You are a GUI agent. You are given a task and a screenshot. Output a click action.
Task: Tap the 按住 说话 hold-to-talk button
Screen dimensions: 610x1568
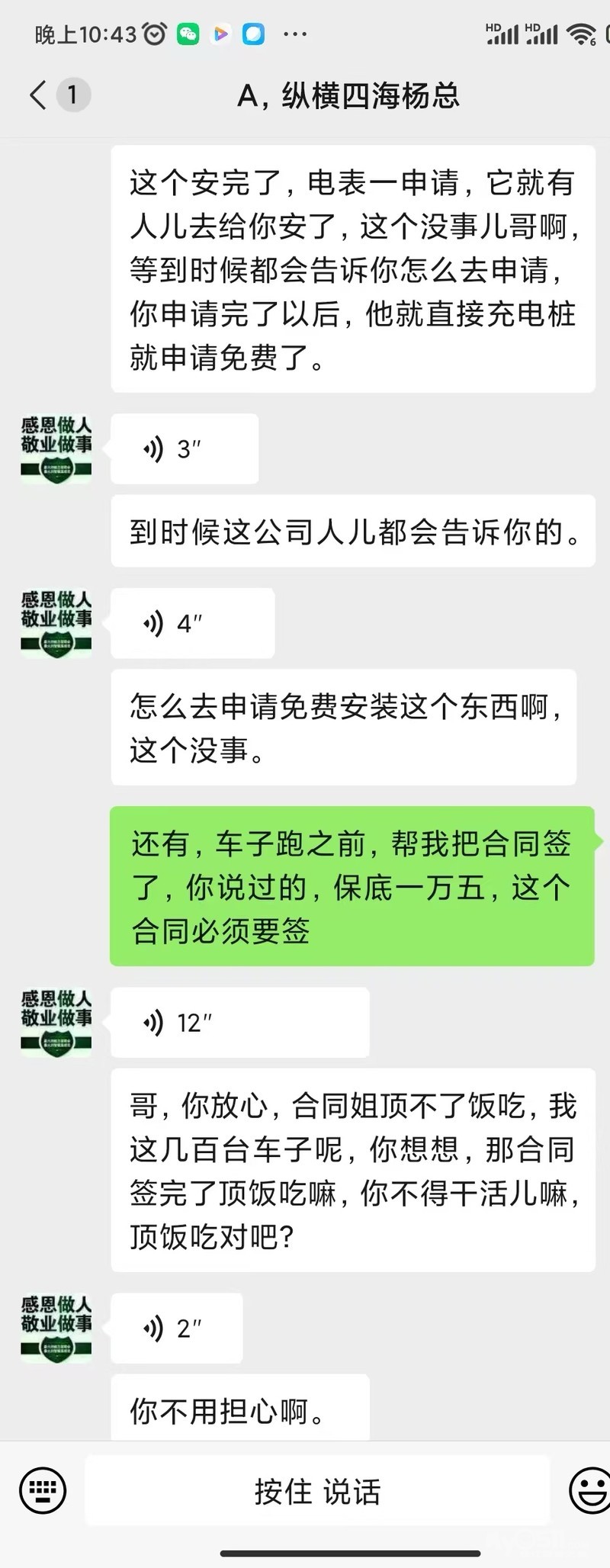coord(317,1491)
